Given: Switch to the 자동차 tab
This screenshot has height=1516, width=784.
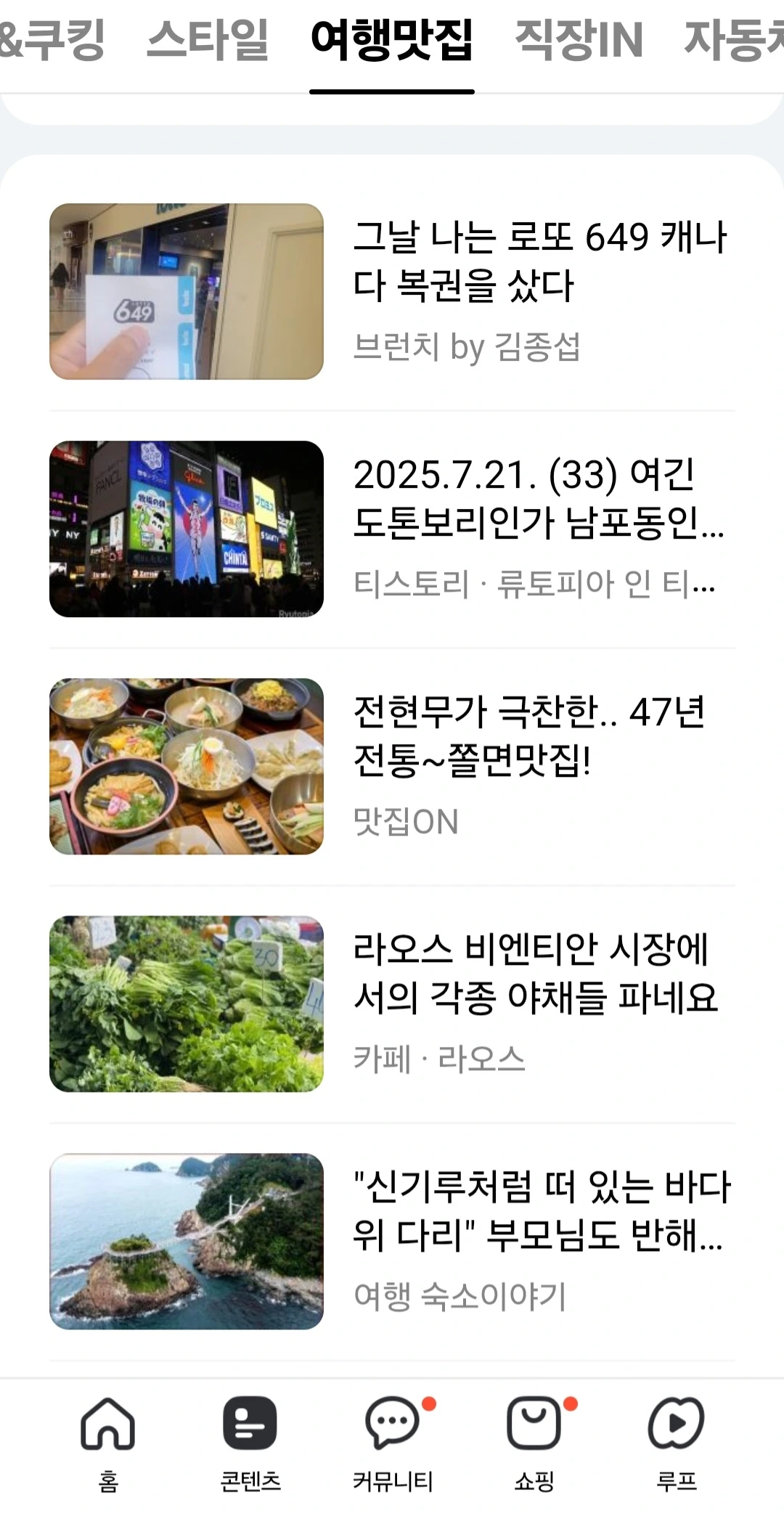Looking at the screenshot, I should [733, 40].
